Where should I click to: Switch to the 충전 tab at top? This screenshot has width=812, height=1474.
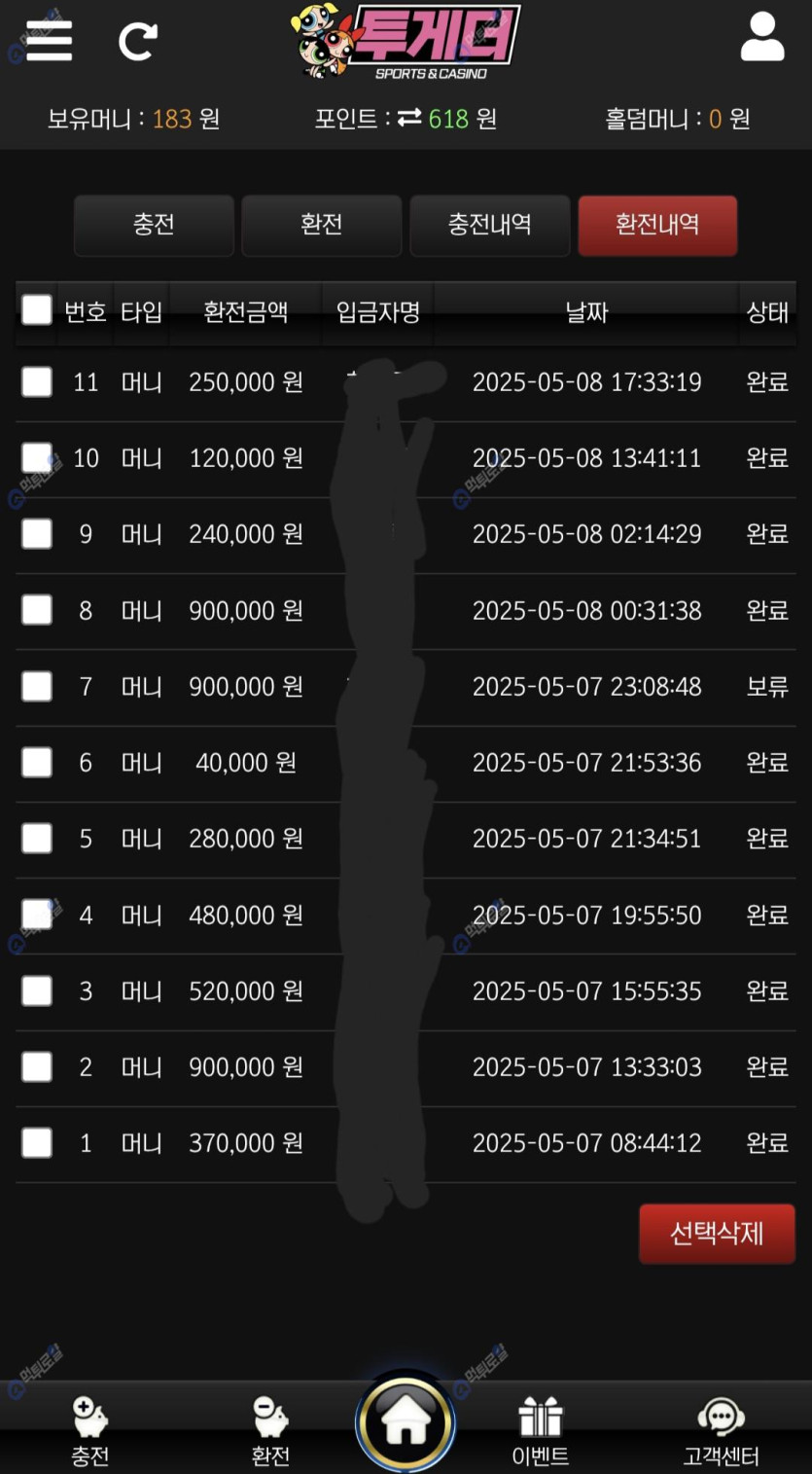coord(154,225)
